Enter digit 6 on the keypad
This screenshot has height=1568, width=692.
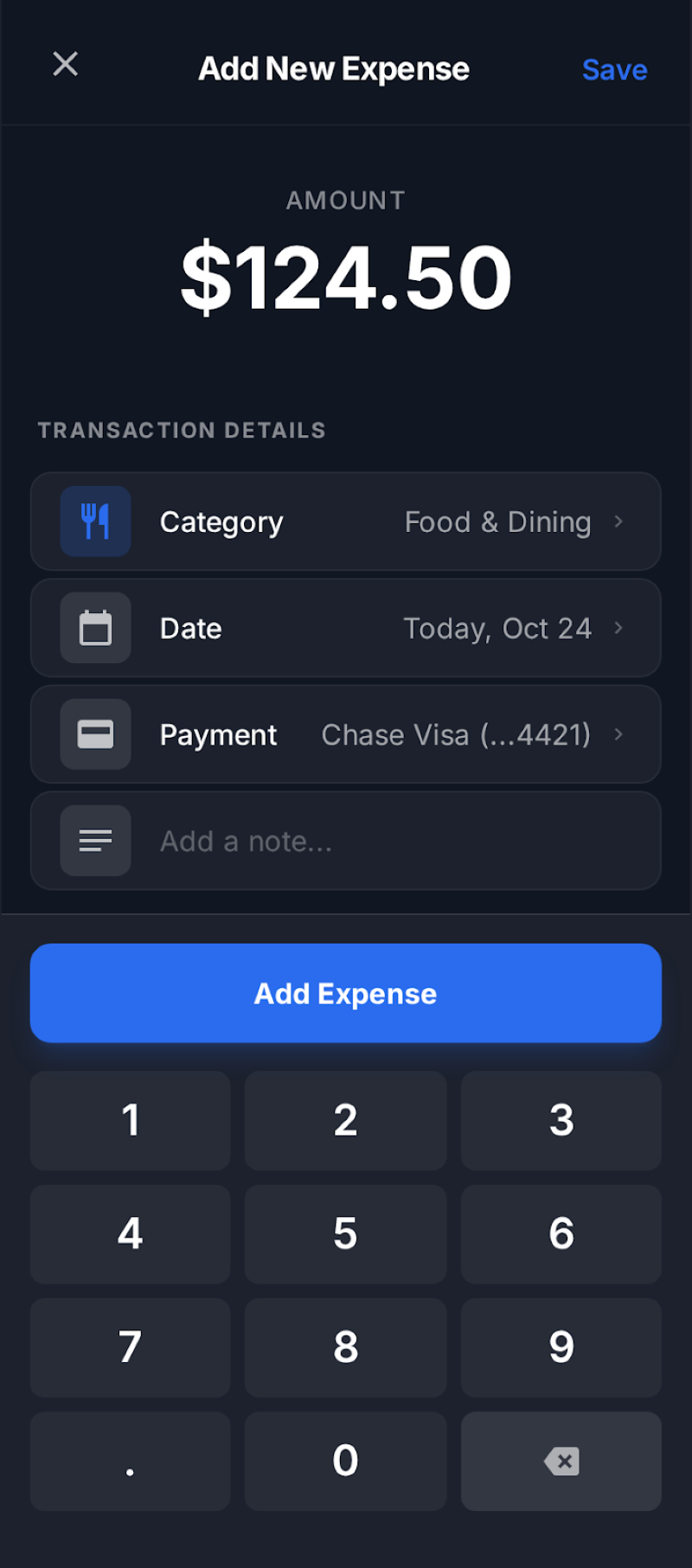[561, 1233]
